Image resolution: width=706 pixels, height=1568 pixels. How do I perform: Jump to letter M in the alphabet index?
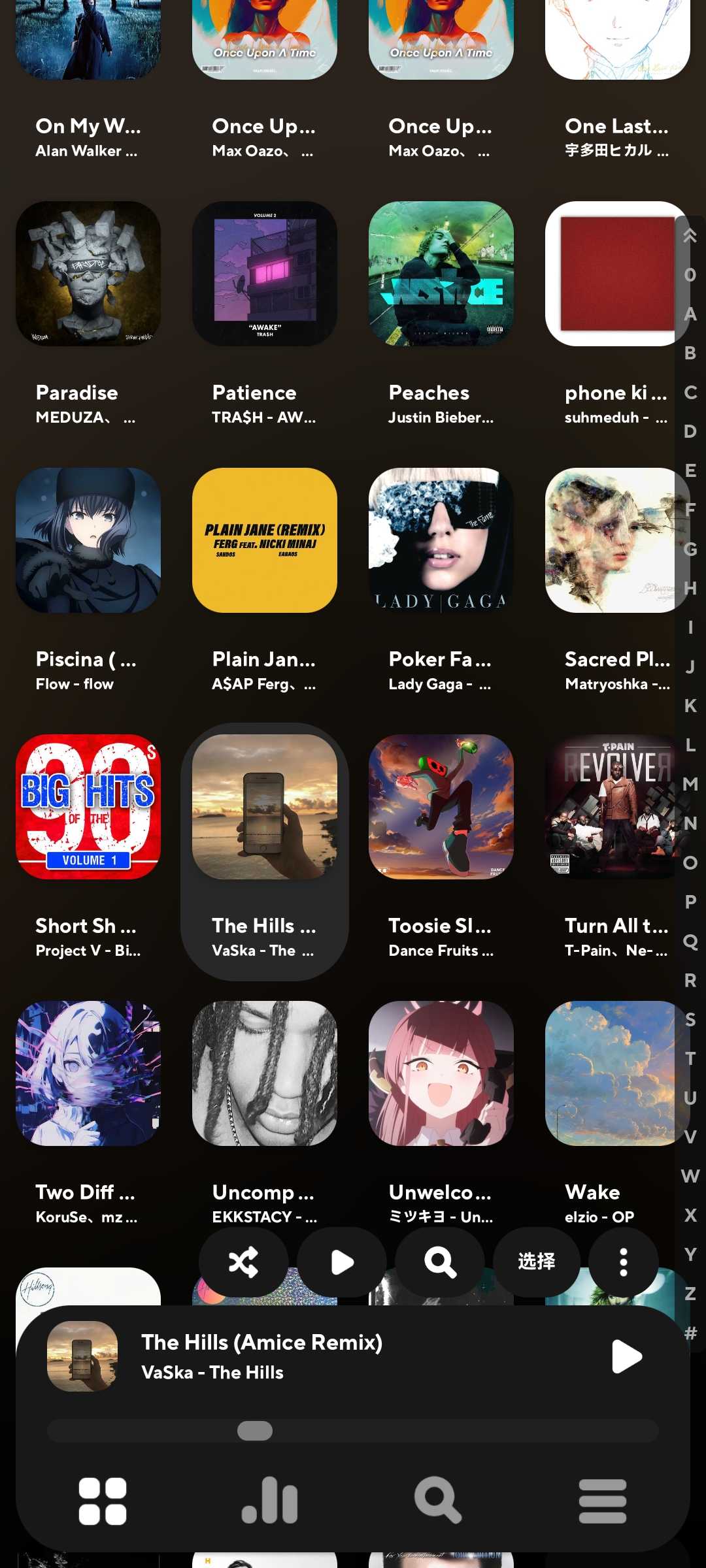(690, 784)
